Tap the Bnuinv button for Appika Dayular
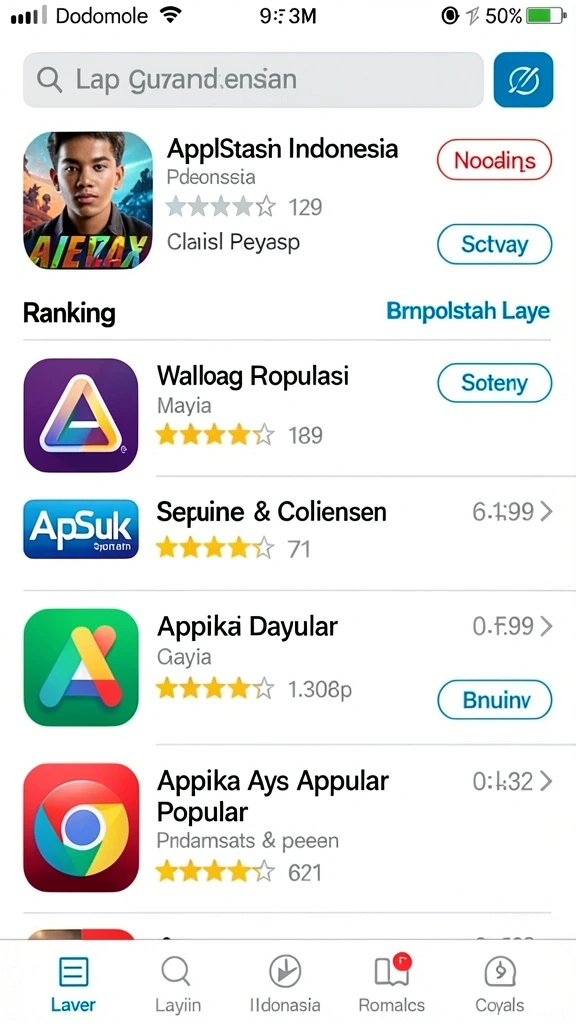This screenshot has width=576, height=1024. tap(494, 700)
